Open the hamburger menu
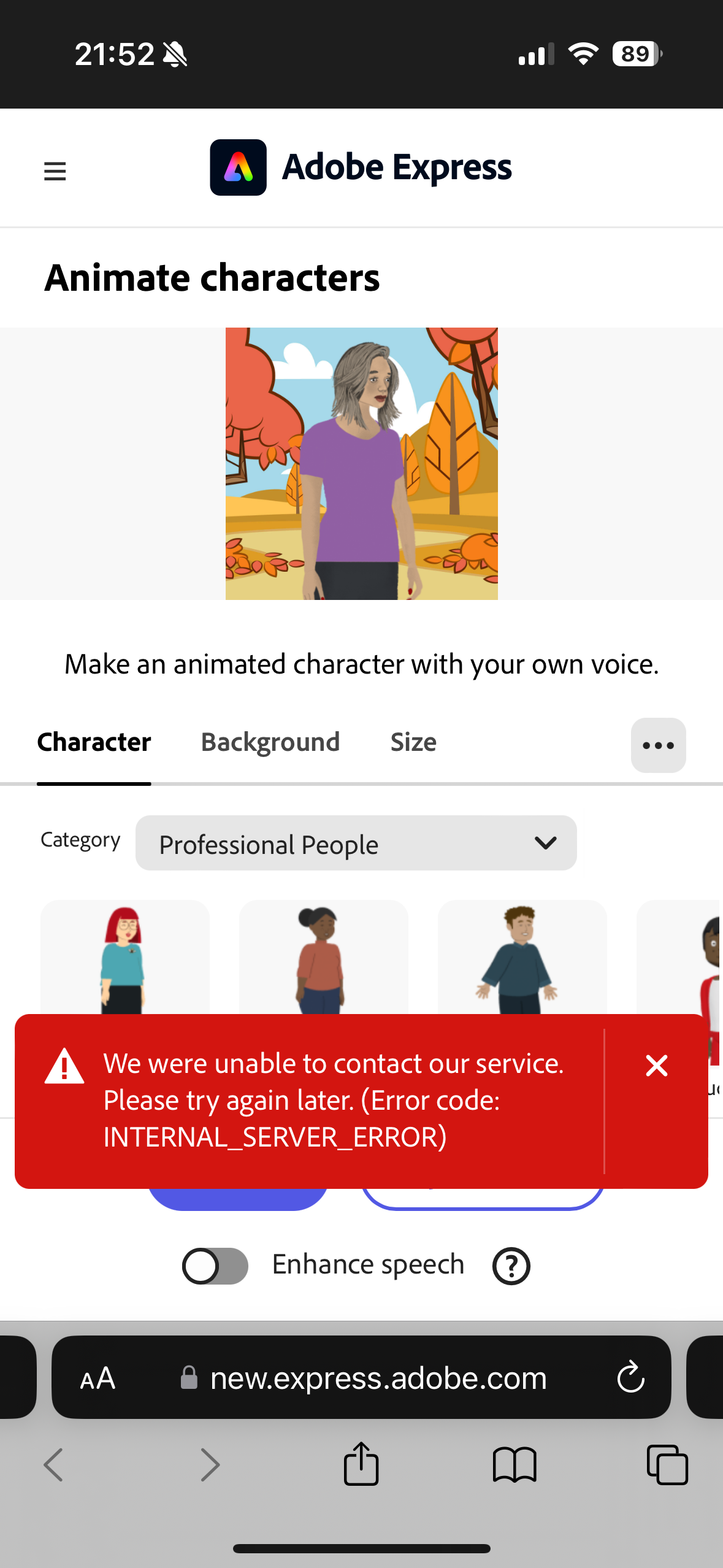This screenshot has width=723, height=1568. tap(55, 171)
